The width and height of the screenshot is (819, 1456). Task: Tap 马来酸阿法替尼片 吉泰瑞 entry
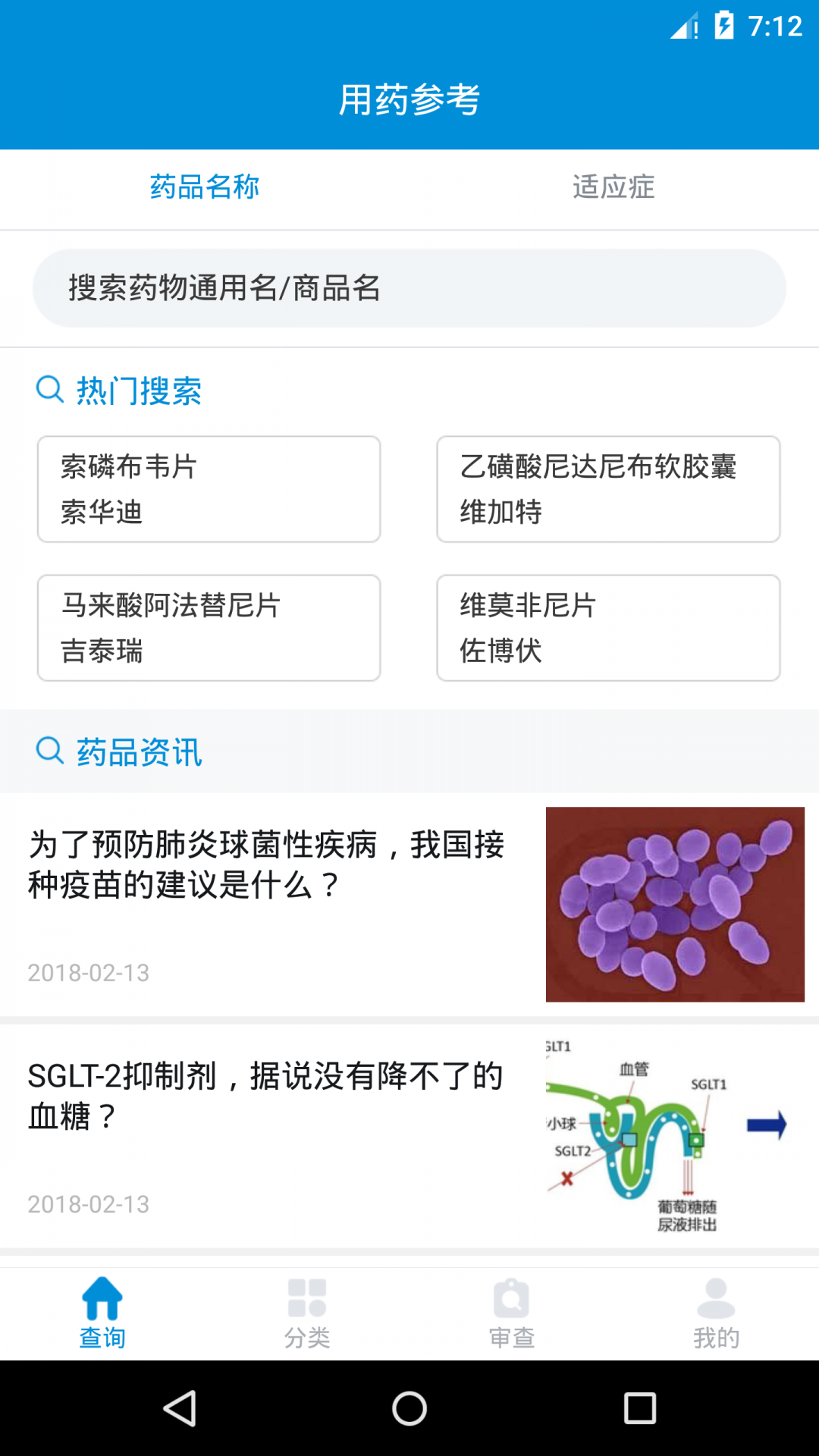tap(209, 628)
